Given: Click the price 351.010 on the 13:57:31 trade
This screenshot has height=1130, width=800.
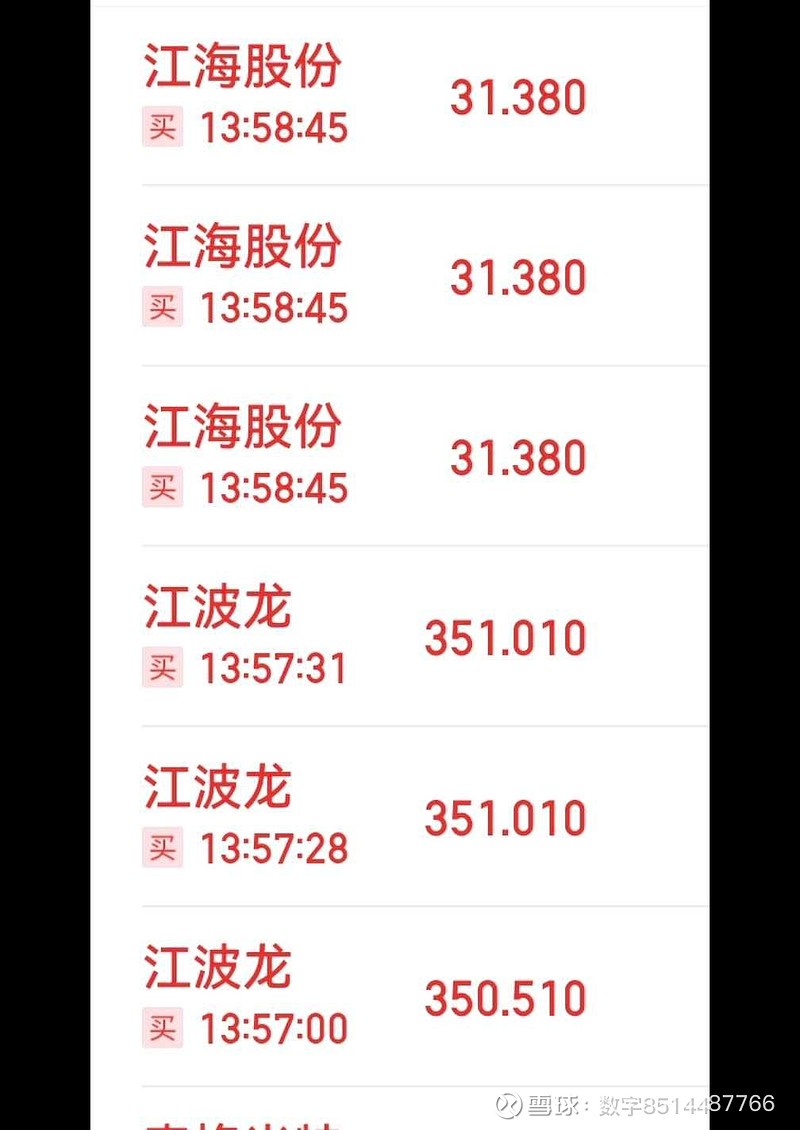Looking at the screenshot, I should coord(505,637).
